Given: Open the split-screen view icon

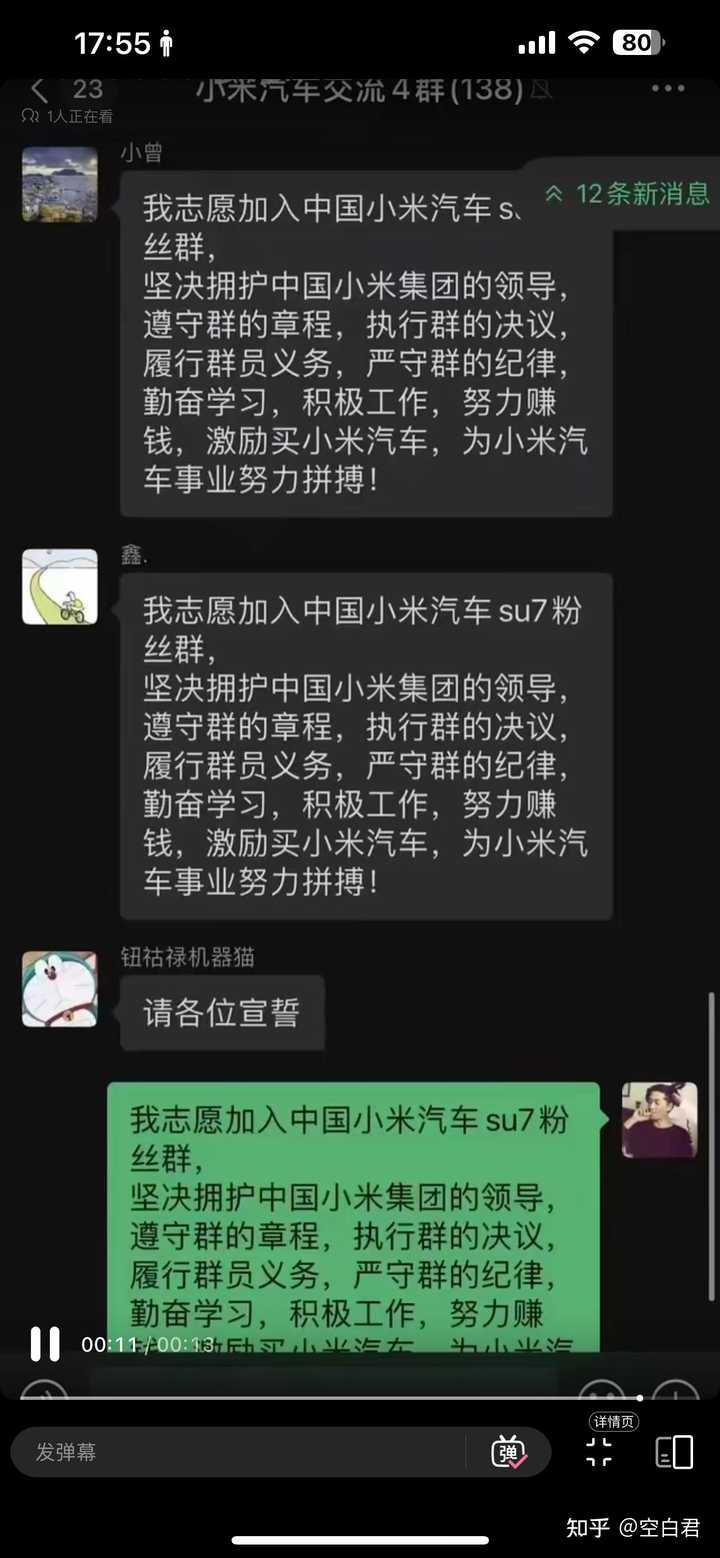Looking at the screenshot, I should coord(674,1452).
